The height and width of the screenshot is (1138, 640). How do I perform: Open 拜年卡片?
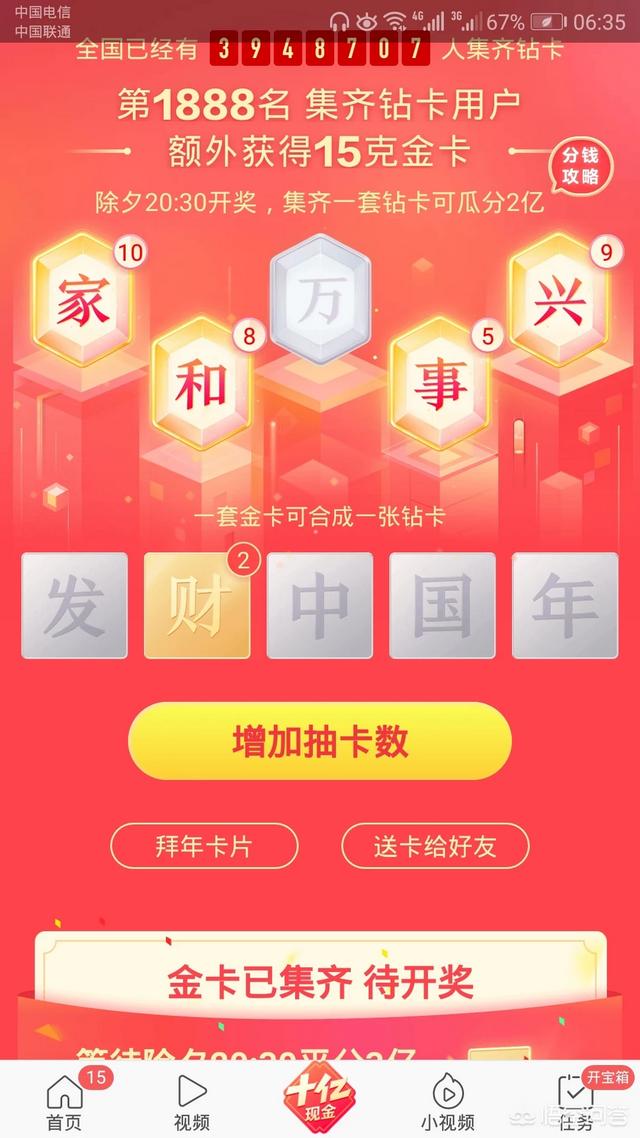204,846
